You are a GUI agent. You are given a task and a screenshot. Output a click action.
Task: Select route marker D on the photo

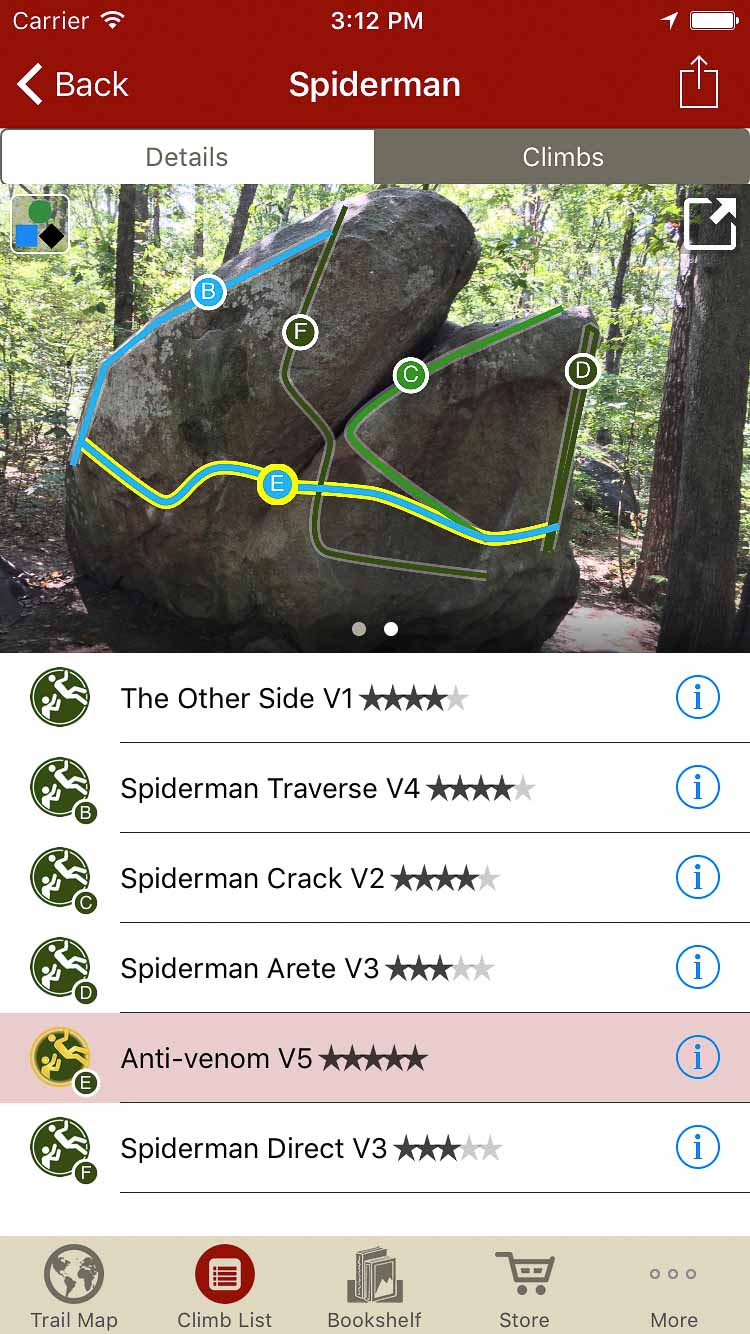click(x=581, y=372)
